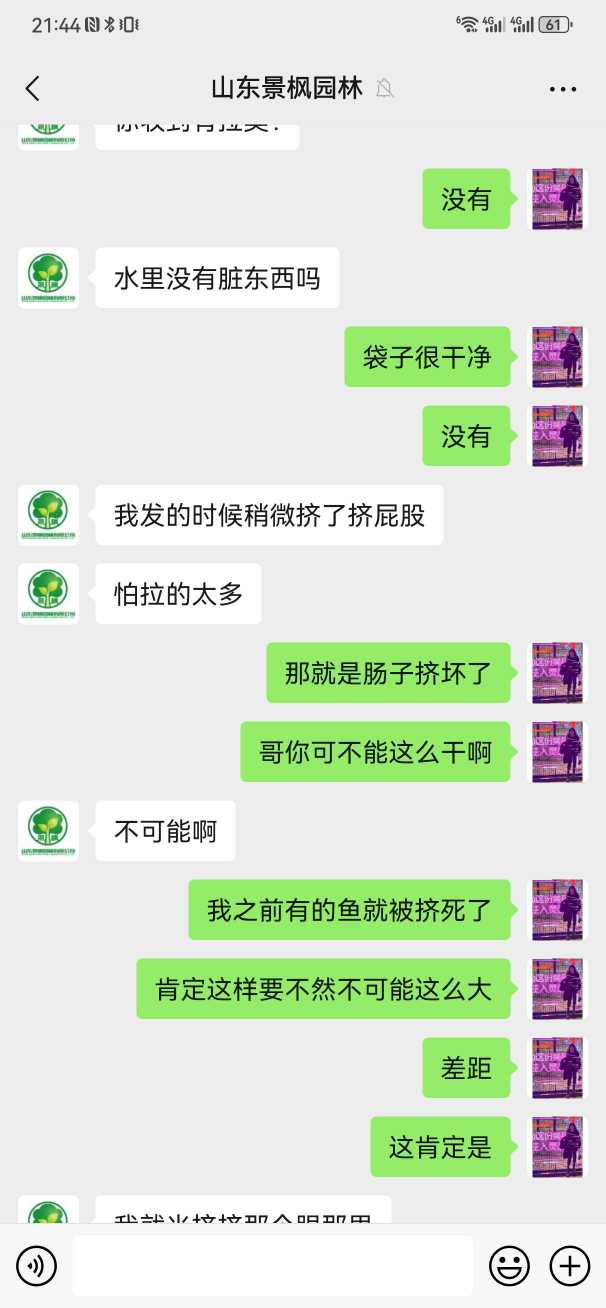Open my avatar beside 袋子很干净
The height and width of the screenshot is (1308, 606).
point(557,357)
